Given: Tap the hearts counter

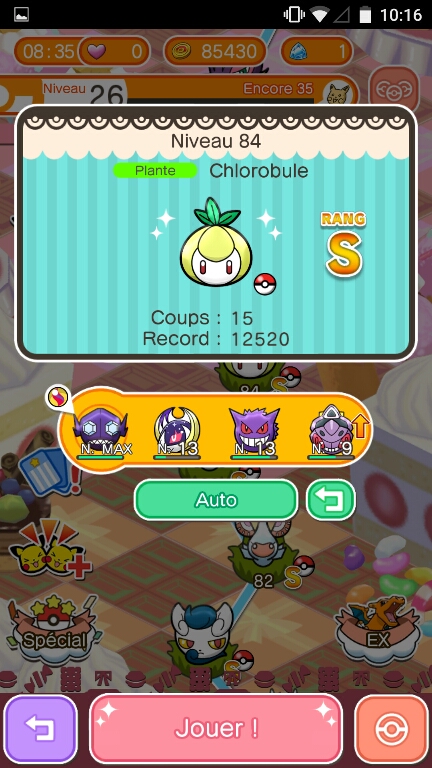Looking at the screenshot, I should click(x=114, y=51).
